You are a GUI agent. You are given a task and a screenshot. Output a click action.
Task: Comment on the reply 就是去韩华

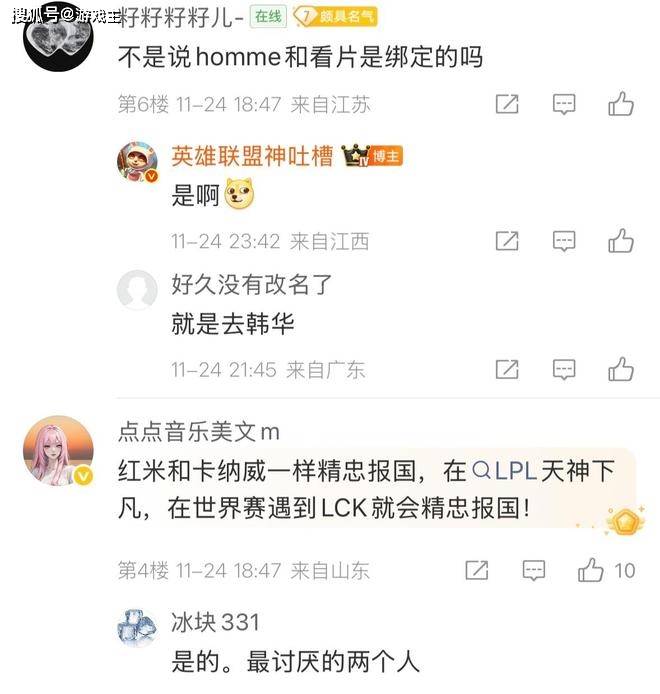point(564,369)
